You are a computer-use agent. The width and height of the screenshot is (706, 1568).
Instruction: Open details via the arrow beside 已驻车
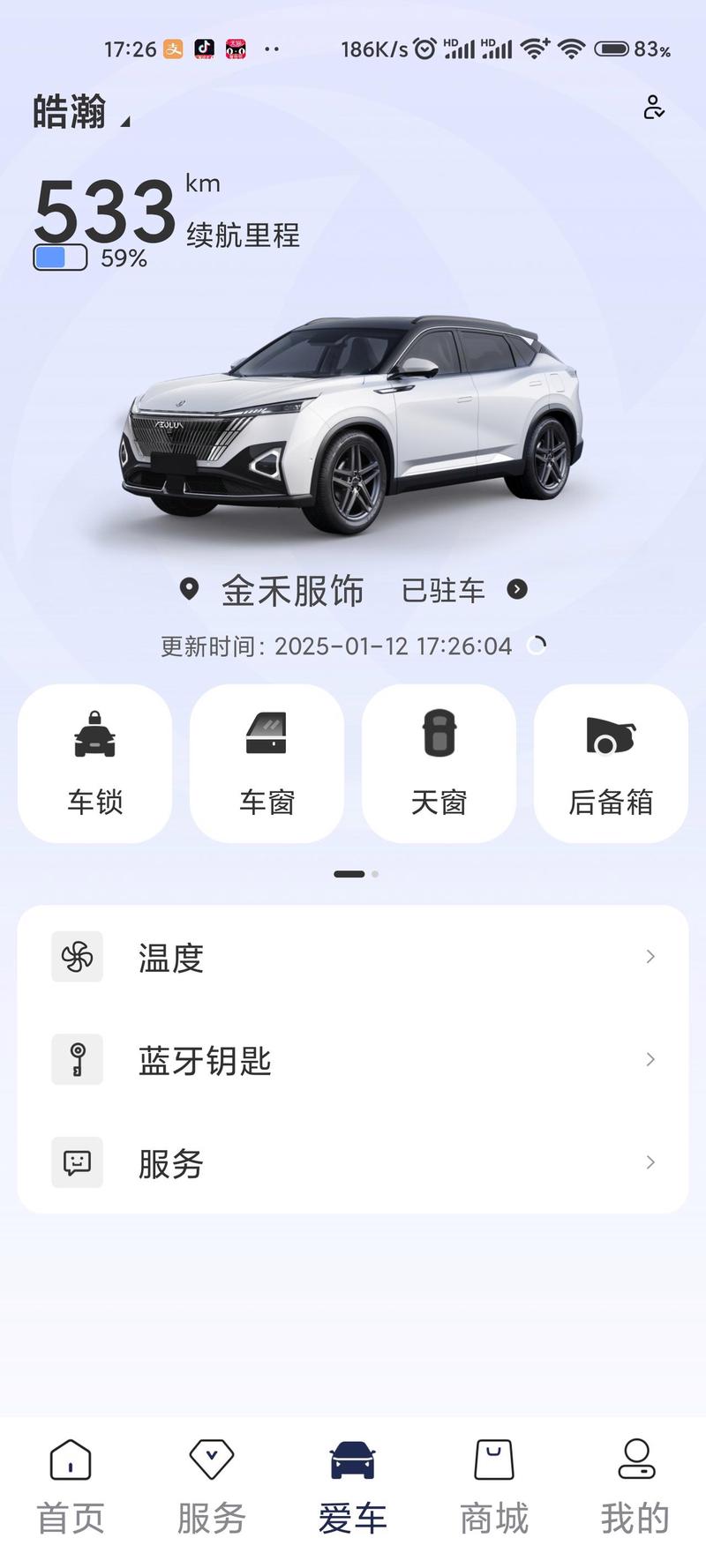518,591
